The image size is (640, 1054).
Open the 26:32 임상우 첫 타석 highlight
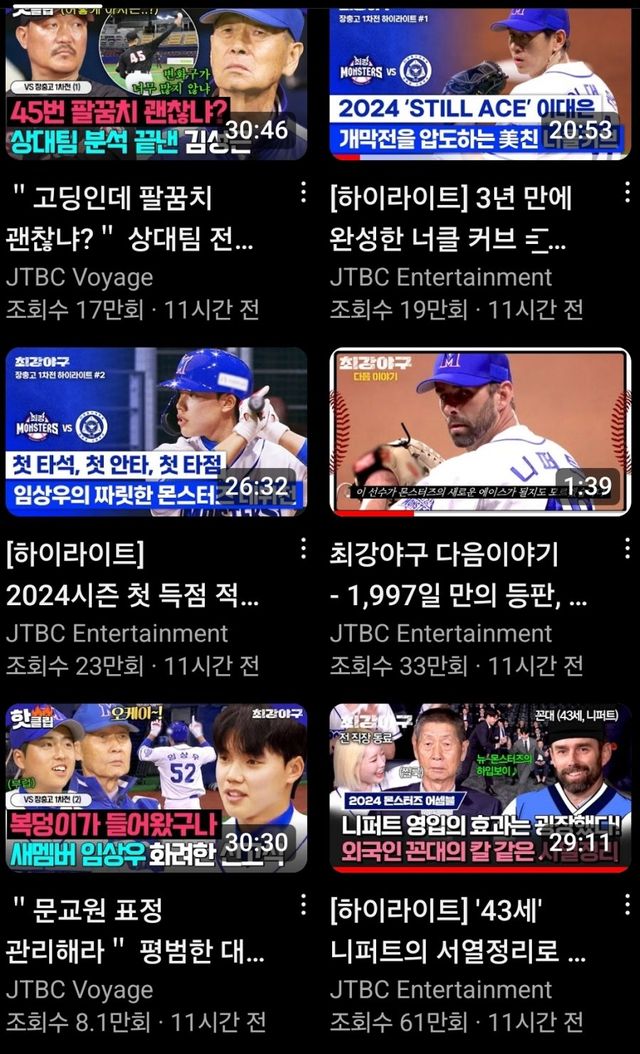156,432
